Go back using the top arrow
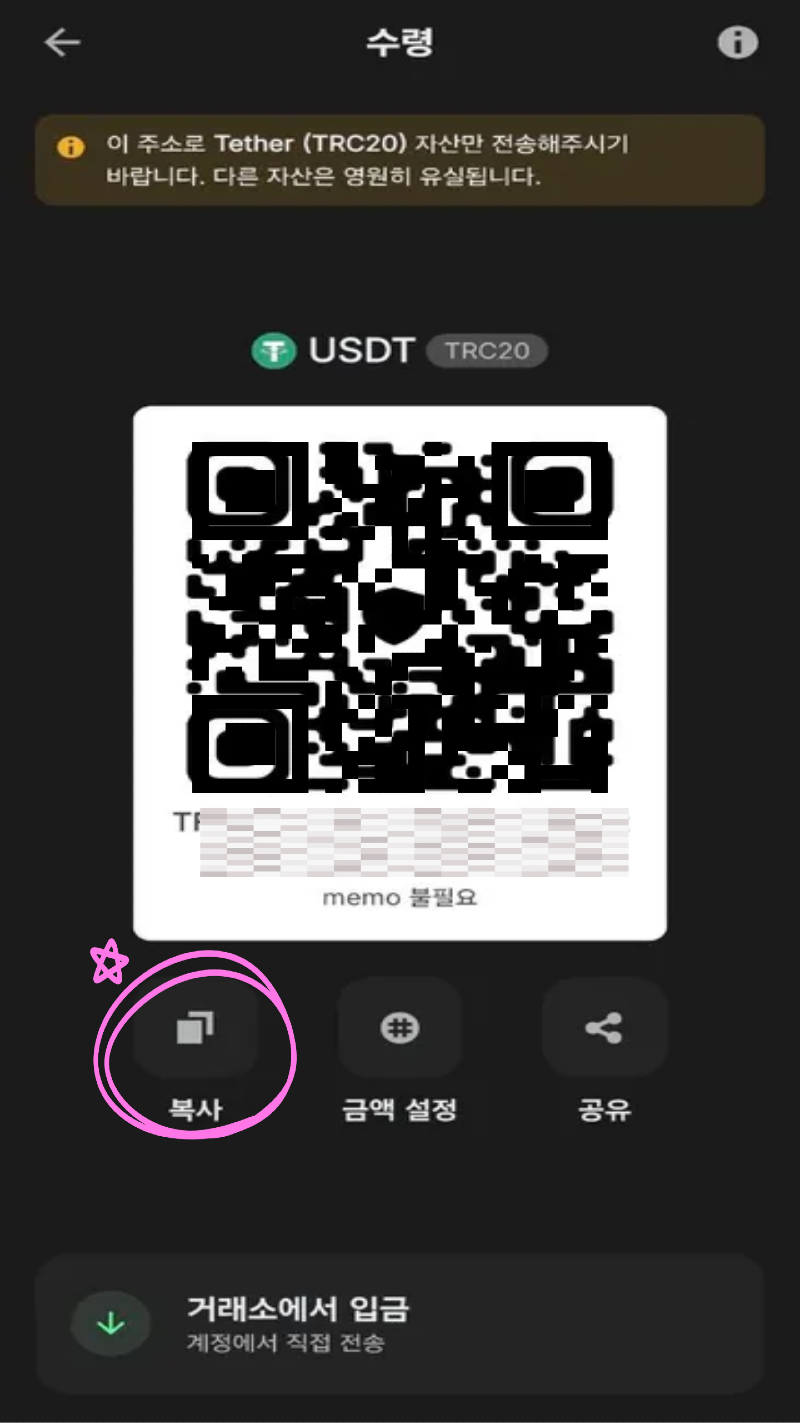The width and height of the screenshot is (800, 1423). (x=62, y=43)
